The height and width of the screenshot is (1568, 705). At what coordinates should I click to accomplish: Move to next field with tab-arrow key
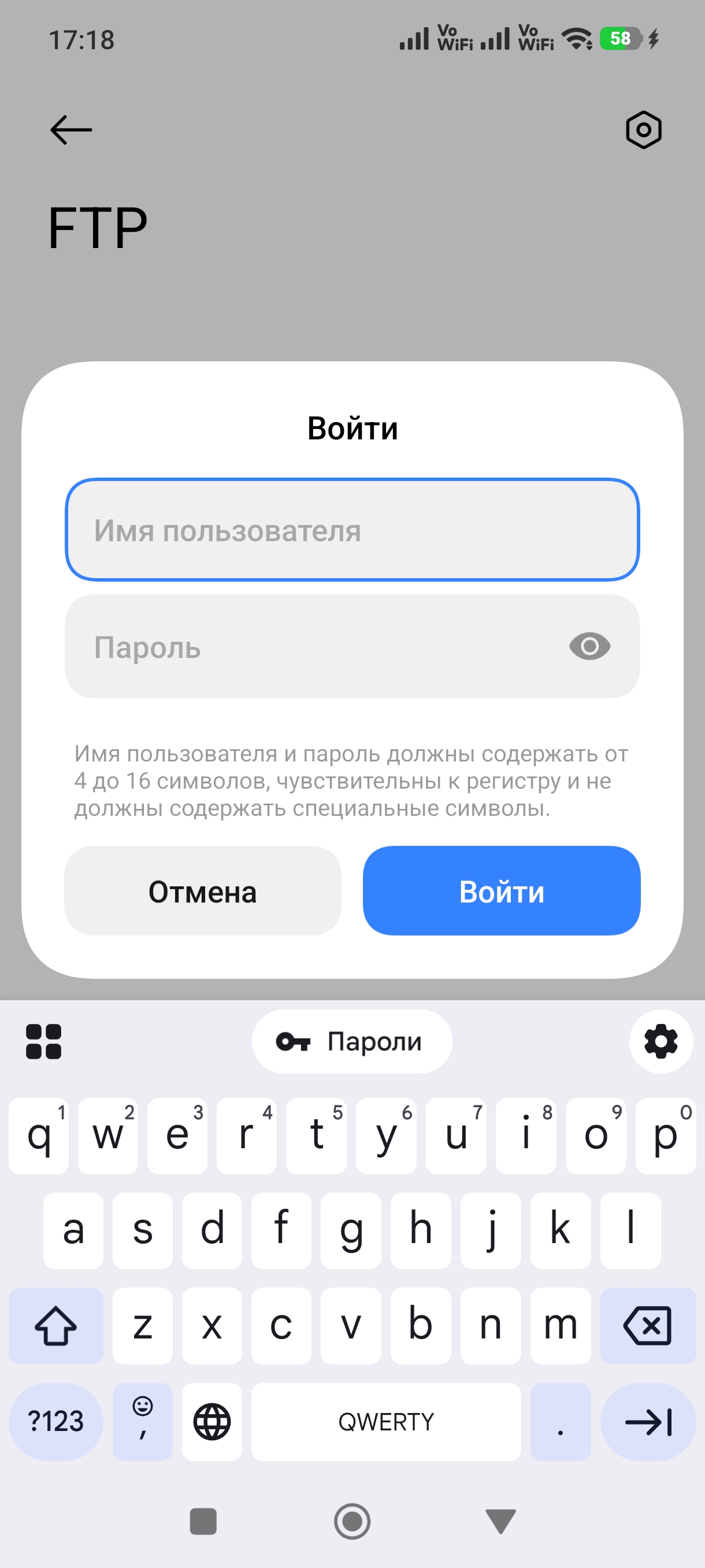(647, 1421)
